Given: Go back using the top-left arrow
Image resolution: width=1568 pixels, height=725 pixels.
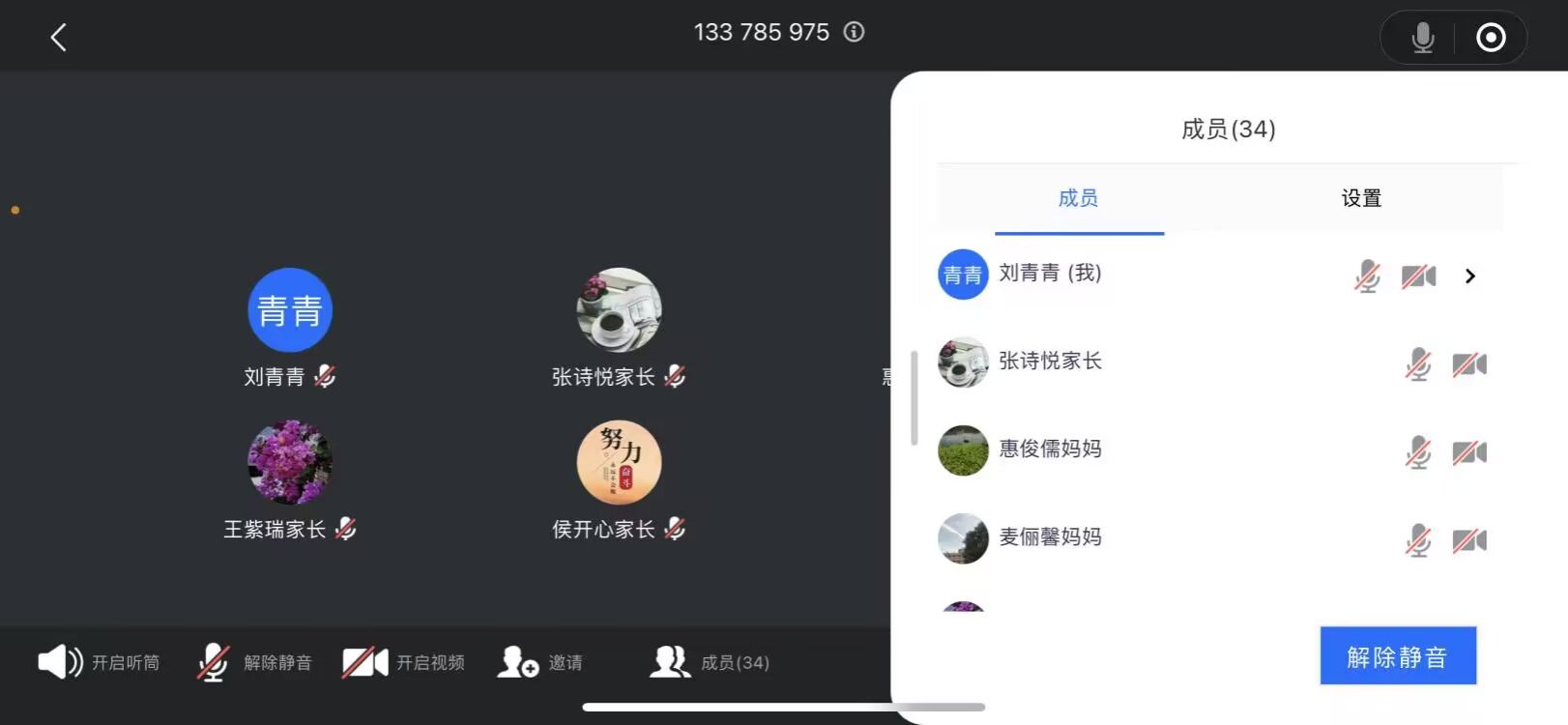Looking at the screenshot, I should [x=58, y=38].
